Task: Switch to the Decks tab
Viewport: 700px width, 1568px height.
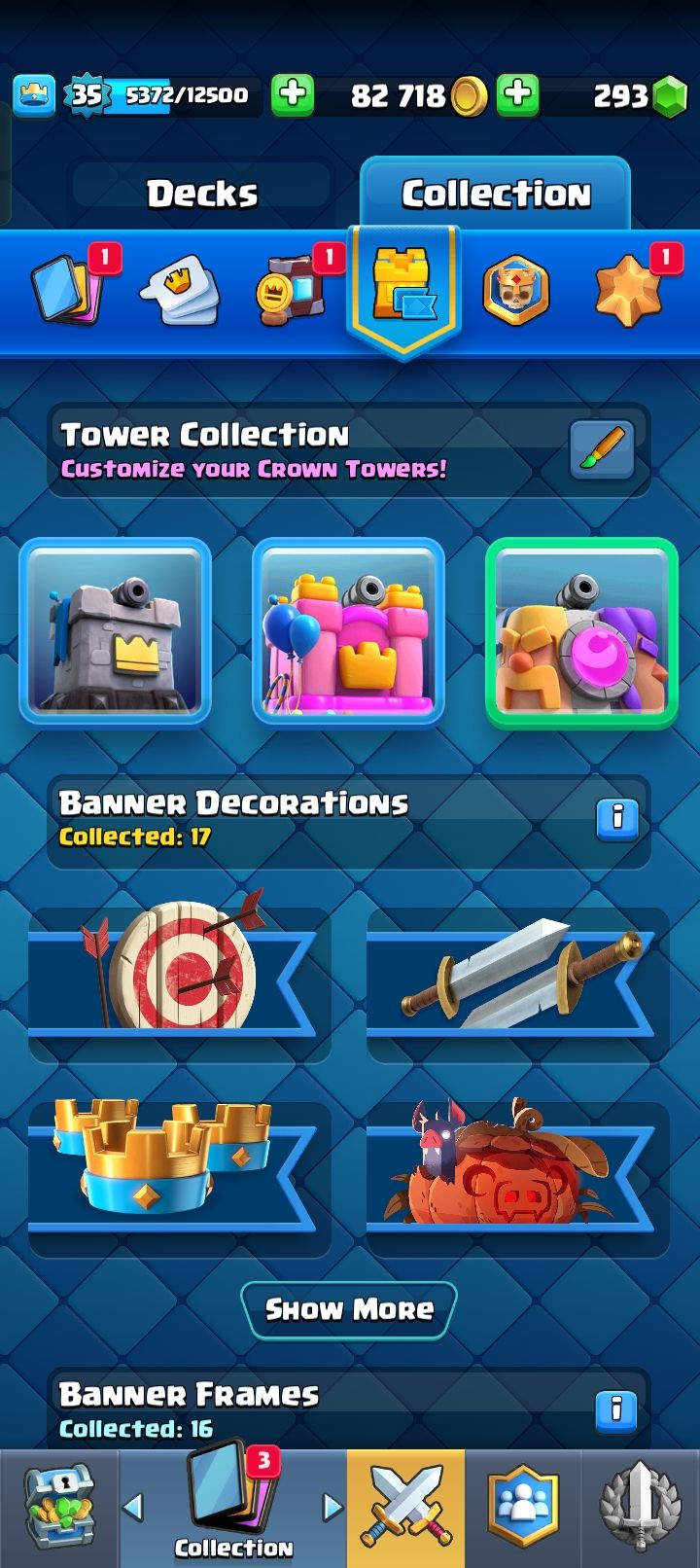Action: tap(202, 194)
